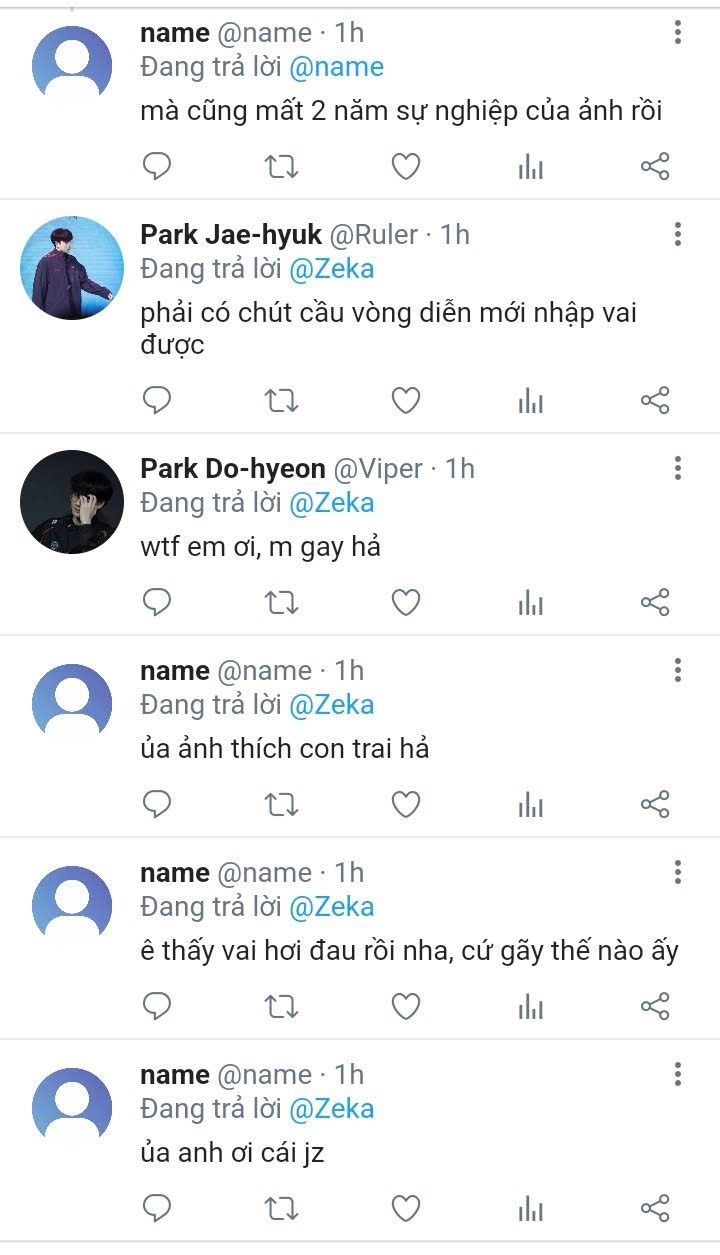Like Park Jae-hyuk's reply
Screen dimensions: 720x1255
(405, 401)
